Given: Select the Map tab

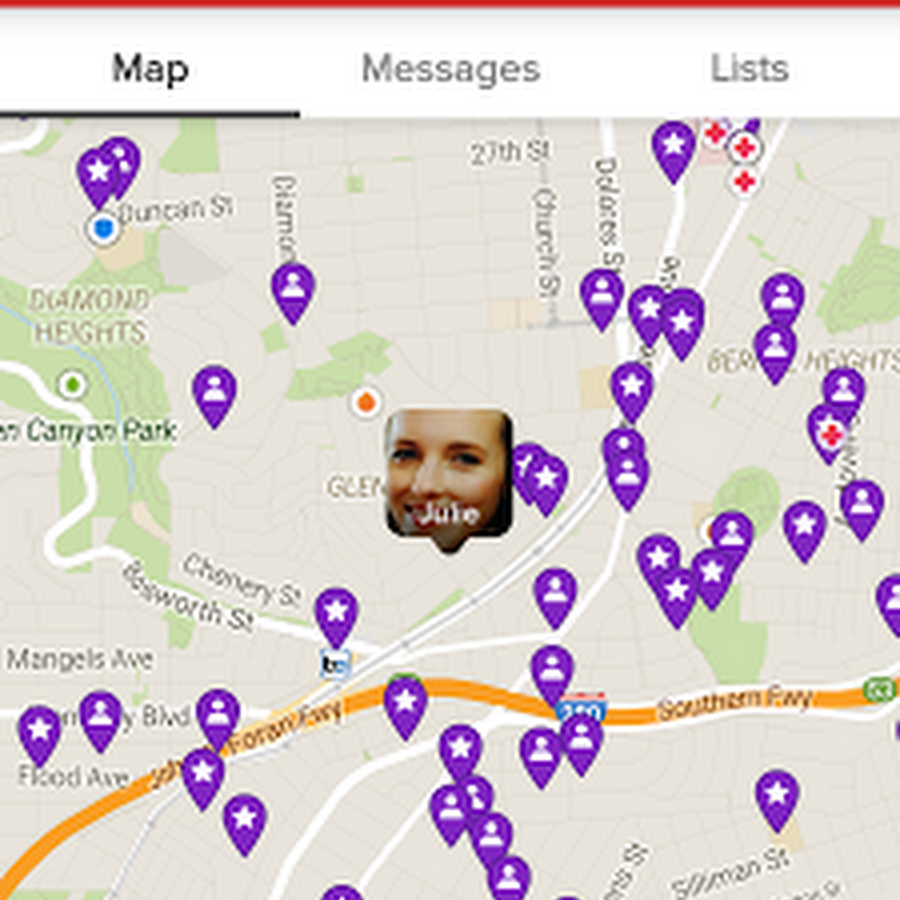Looking at the screenshot, I should [150, 69].
